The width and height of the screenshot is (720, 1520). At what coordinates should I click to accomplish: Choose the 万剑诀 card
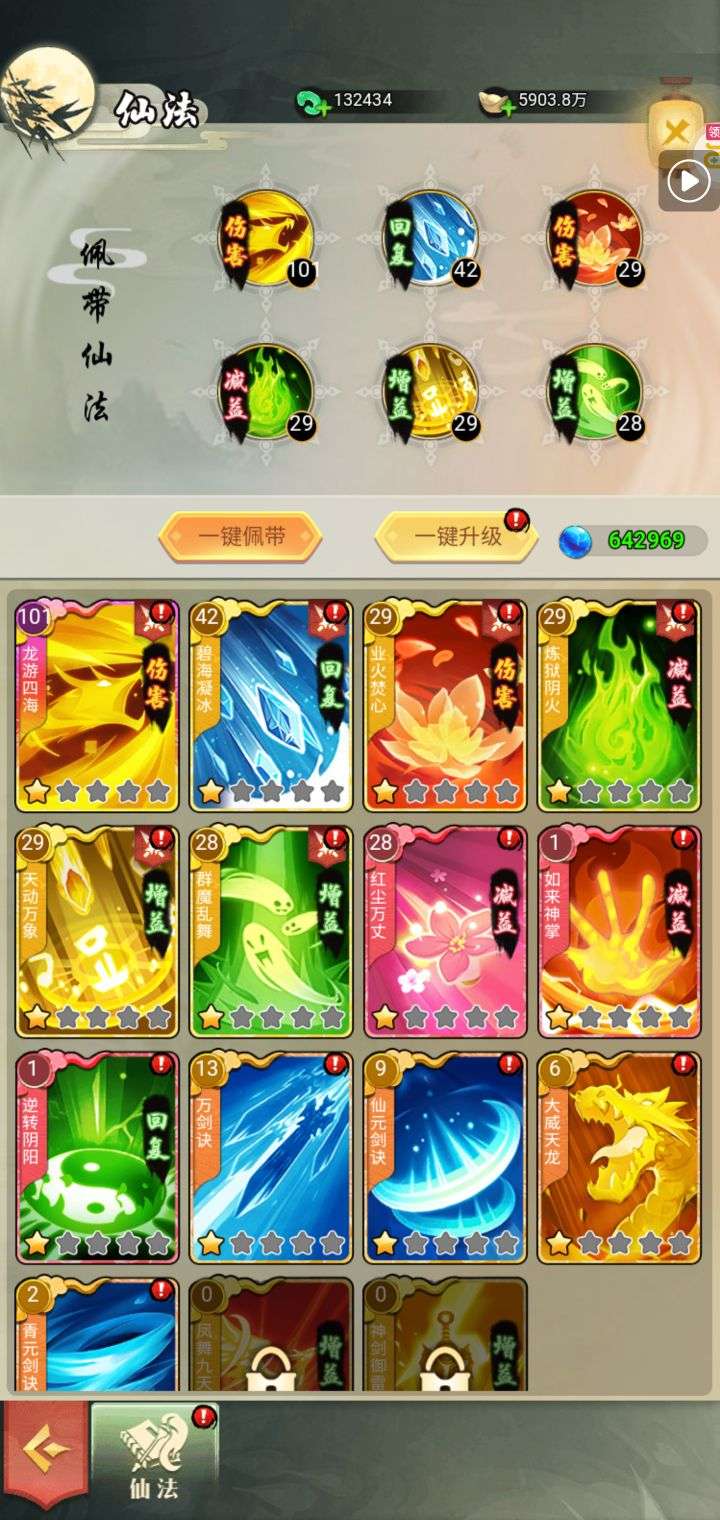click(x=271, y=1158)
